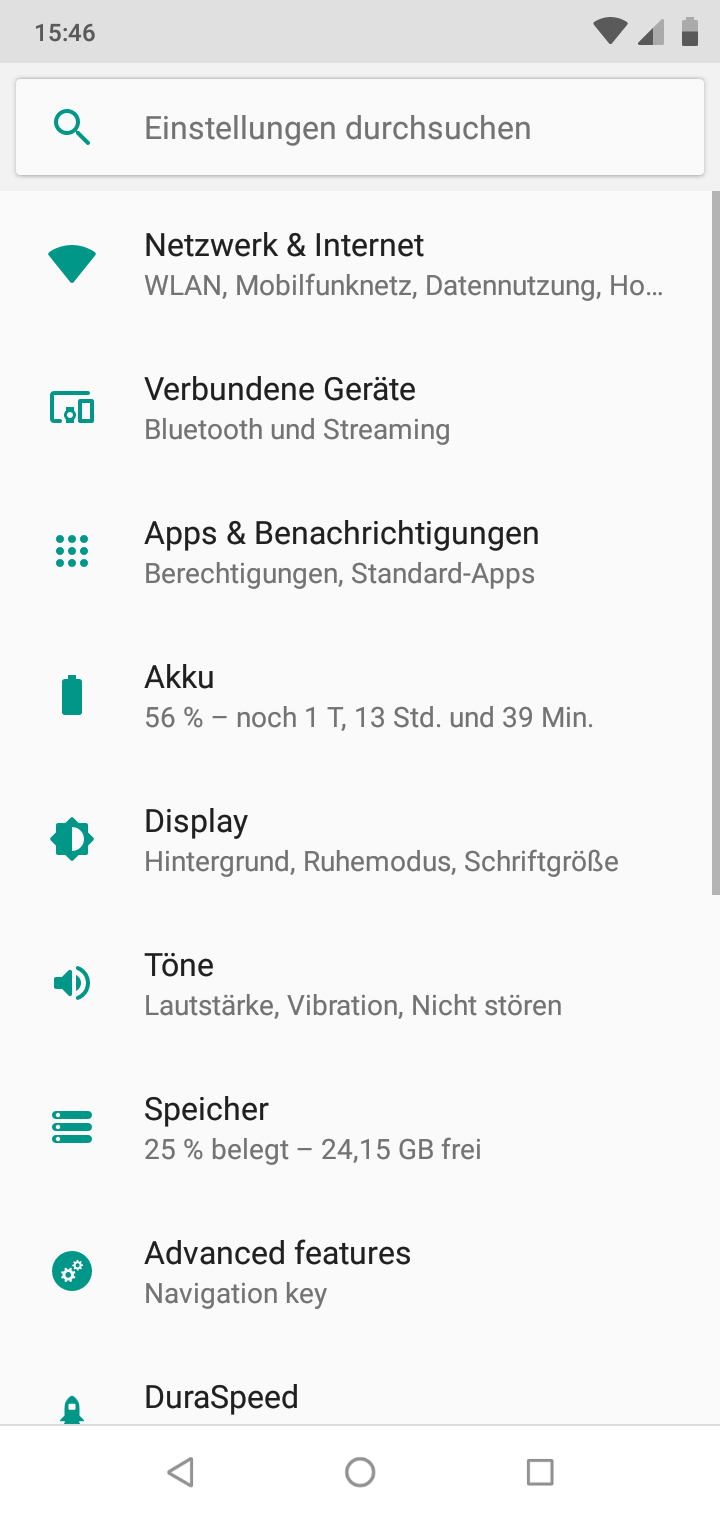Go to the home screen
The width and height of the screenshot is (720, 1520).
(x=360, y=1472)
